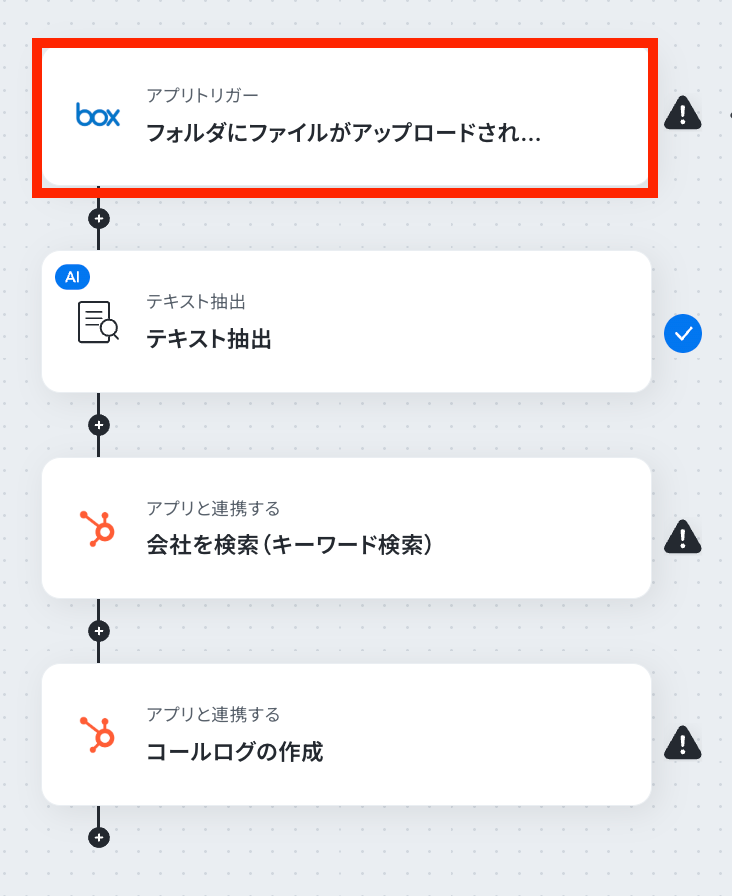The width and height of the screenshot is (732, 896).
Task: Add a step after コールログの作成
Action: 98,837
